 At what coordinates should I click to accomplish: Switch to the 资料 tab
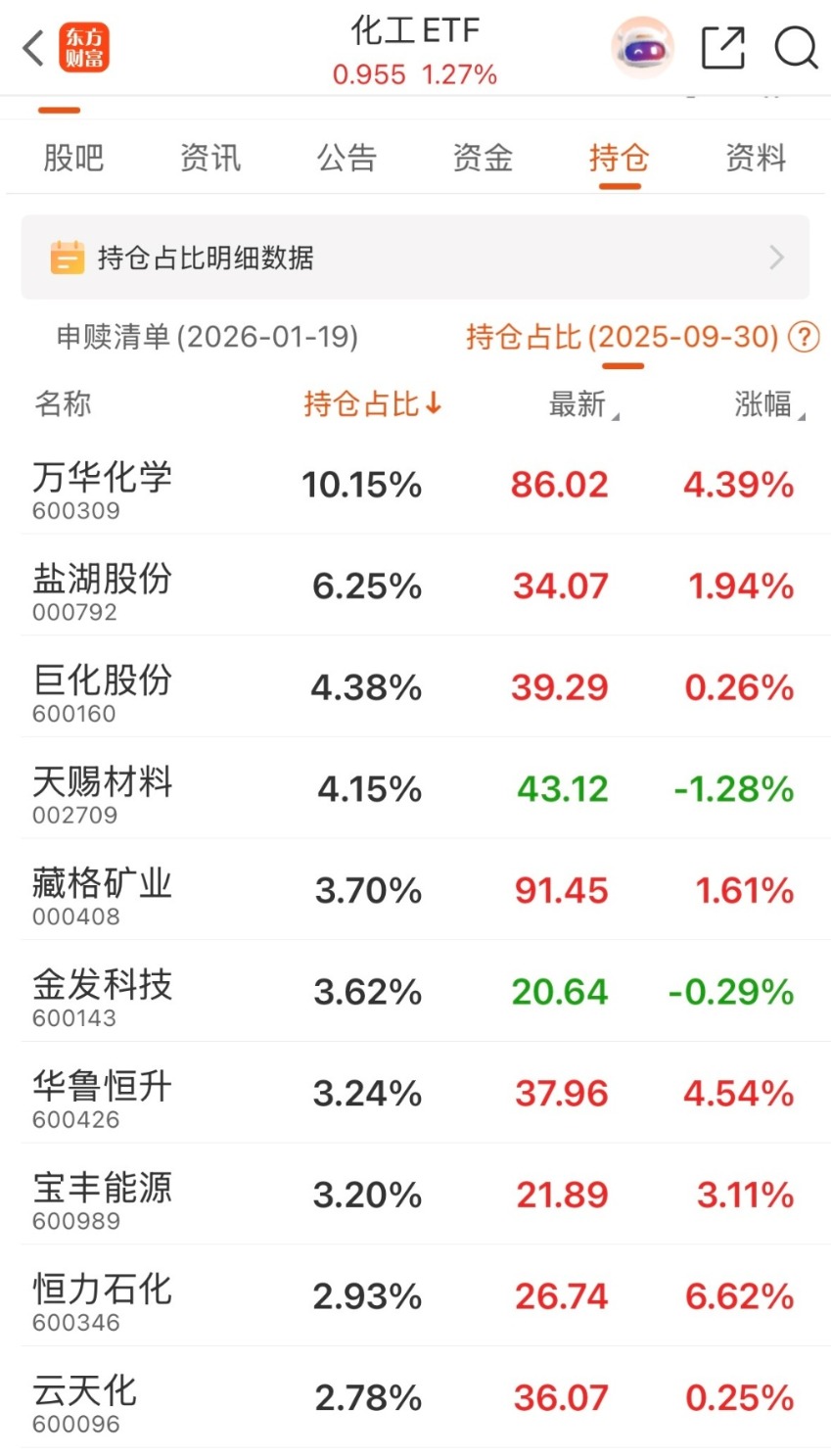point(756,158)
